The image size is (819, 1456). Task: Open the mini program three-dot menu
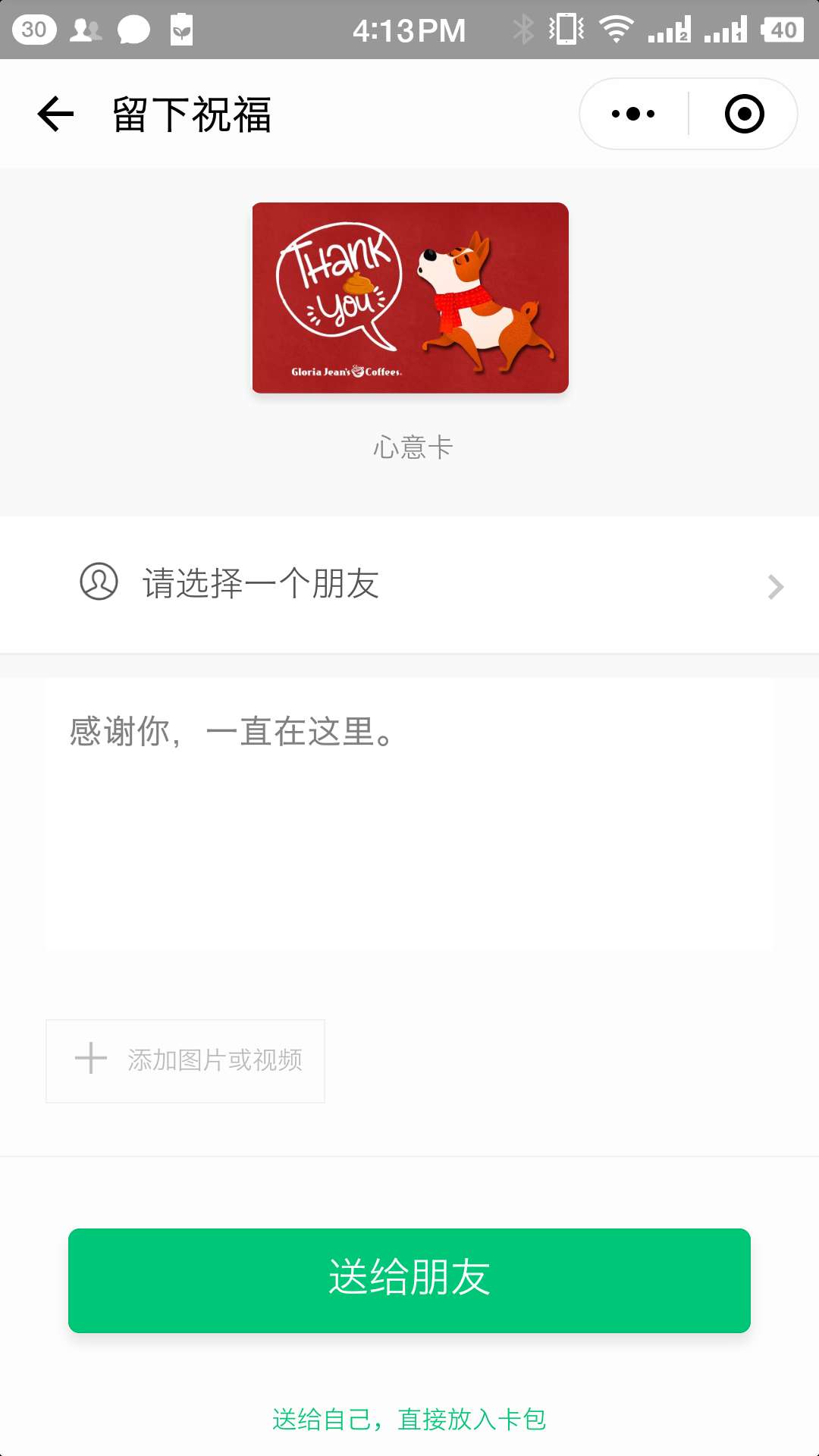pyautogui.click(x=633, y=115)
